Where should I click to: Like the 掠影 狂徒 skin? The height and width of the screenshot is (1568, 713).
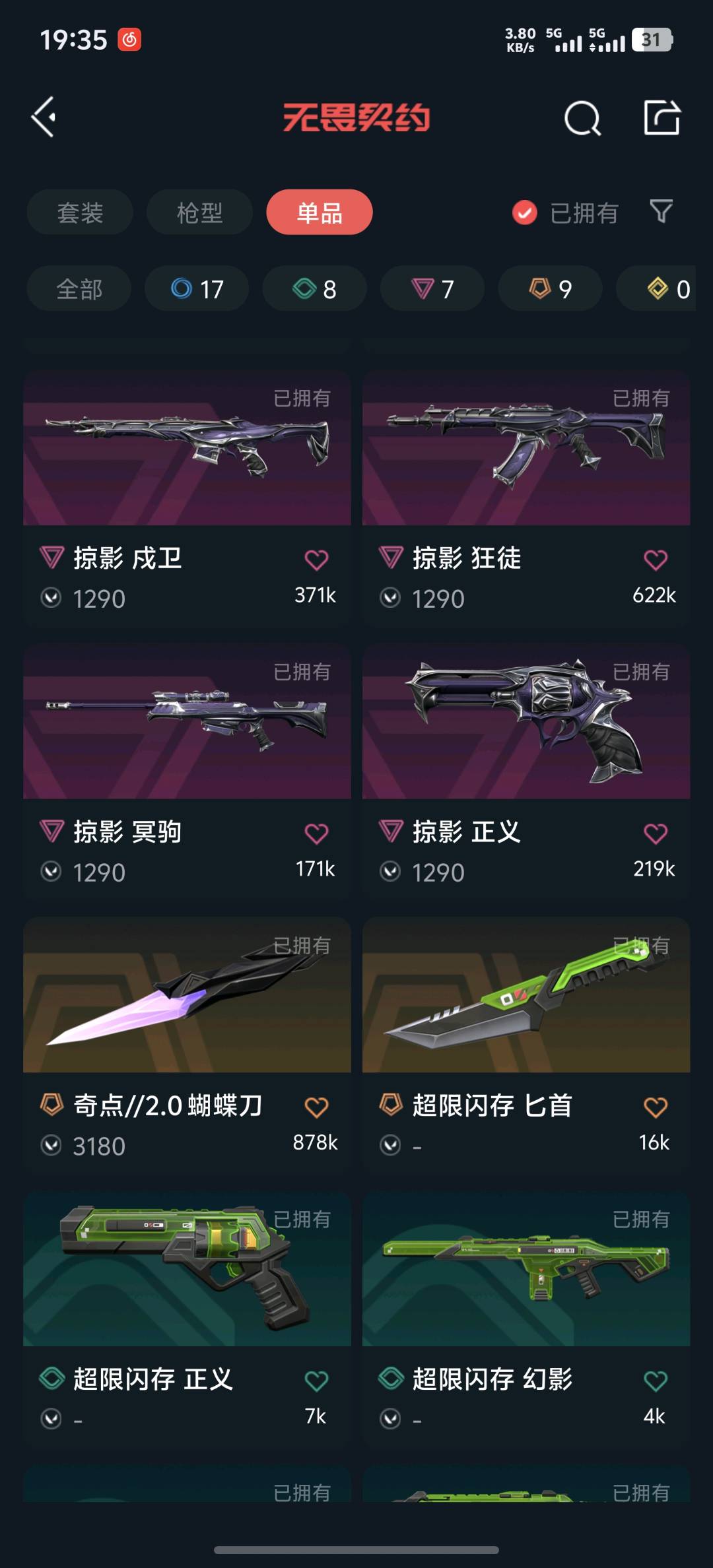[655, 560]
